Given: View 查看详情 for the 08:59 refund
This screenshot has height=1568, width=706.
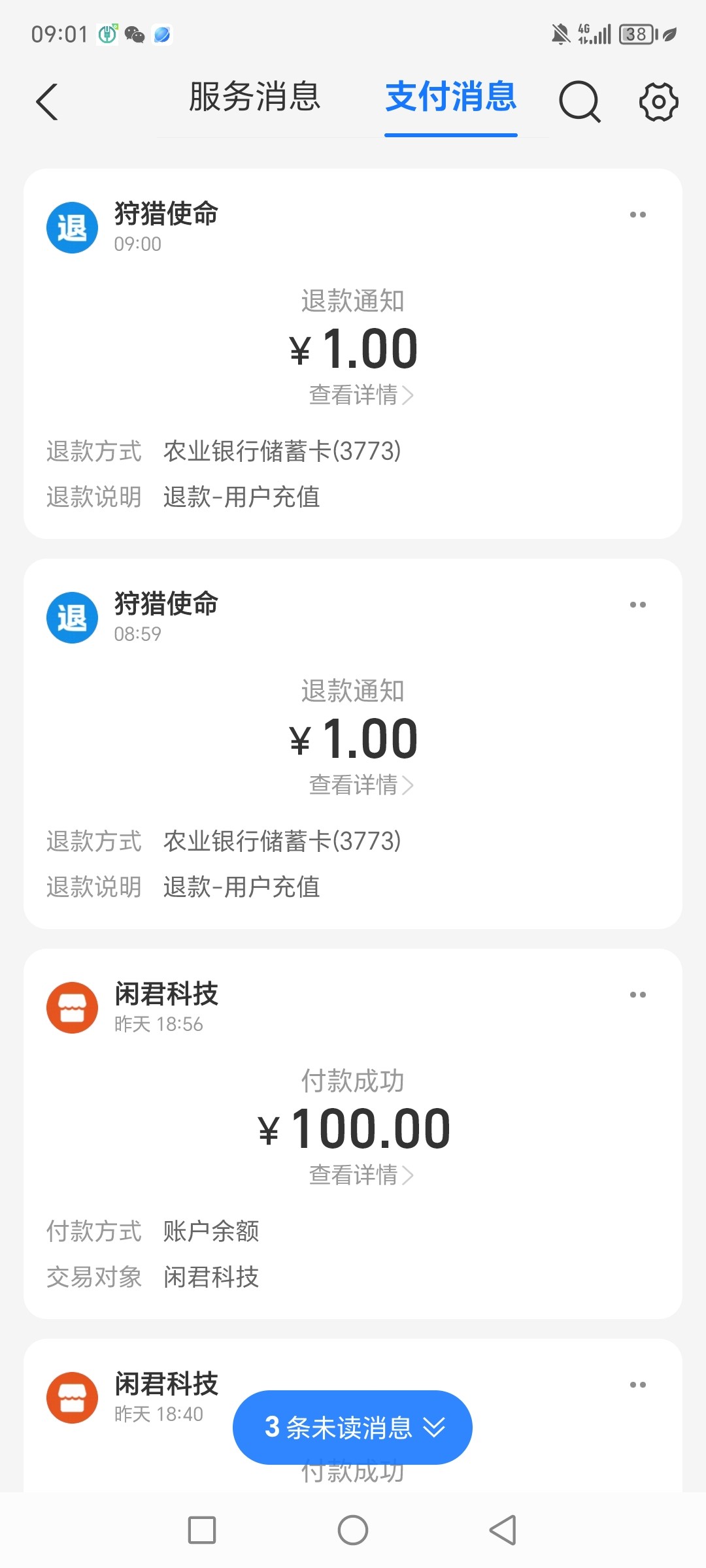Looking at the screenshot, I should coord(360,785).
